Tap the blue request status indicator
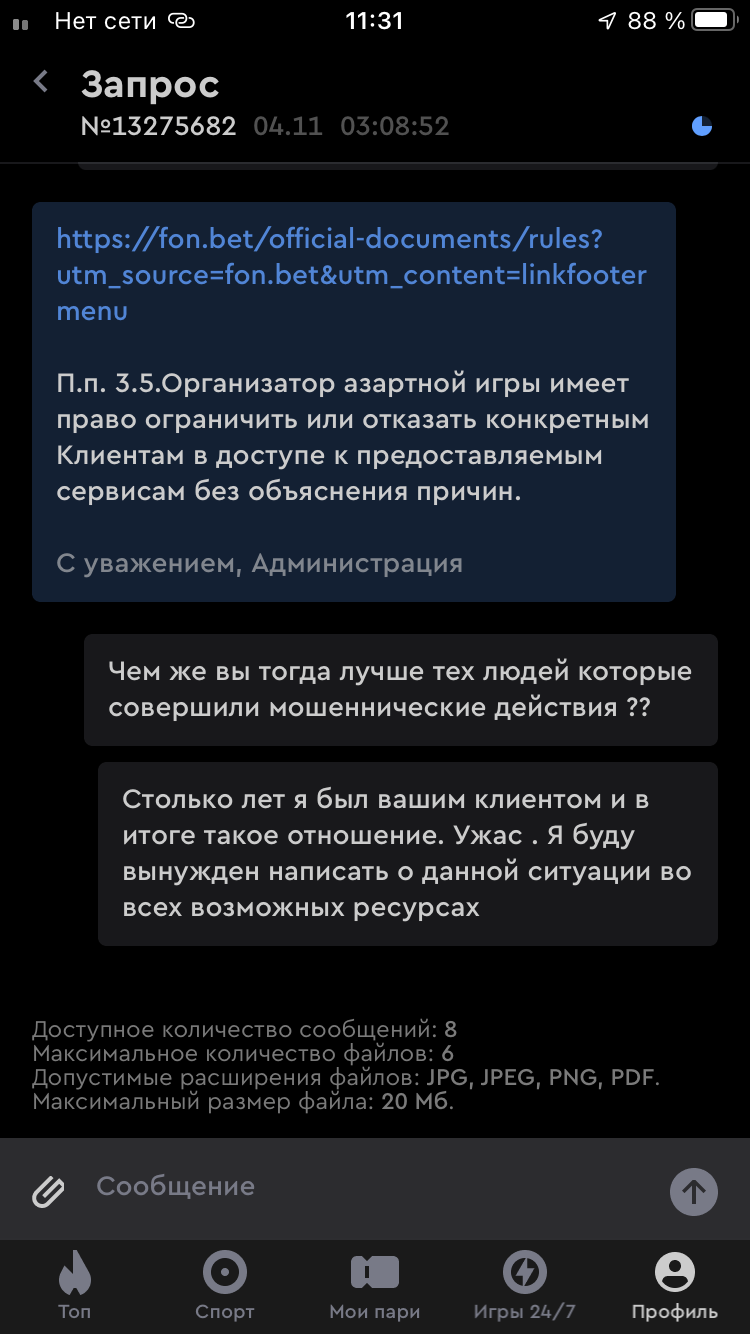Screen dimensions: 750x1334 (x=702, y=126)
